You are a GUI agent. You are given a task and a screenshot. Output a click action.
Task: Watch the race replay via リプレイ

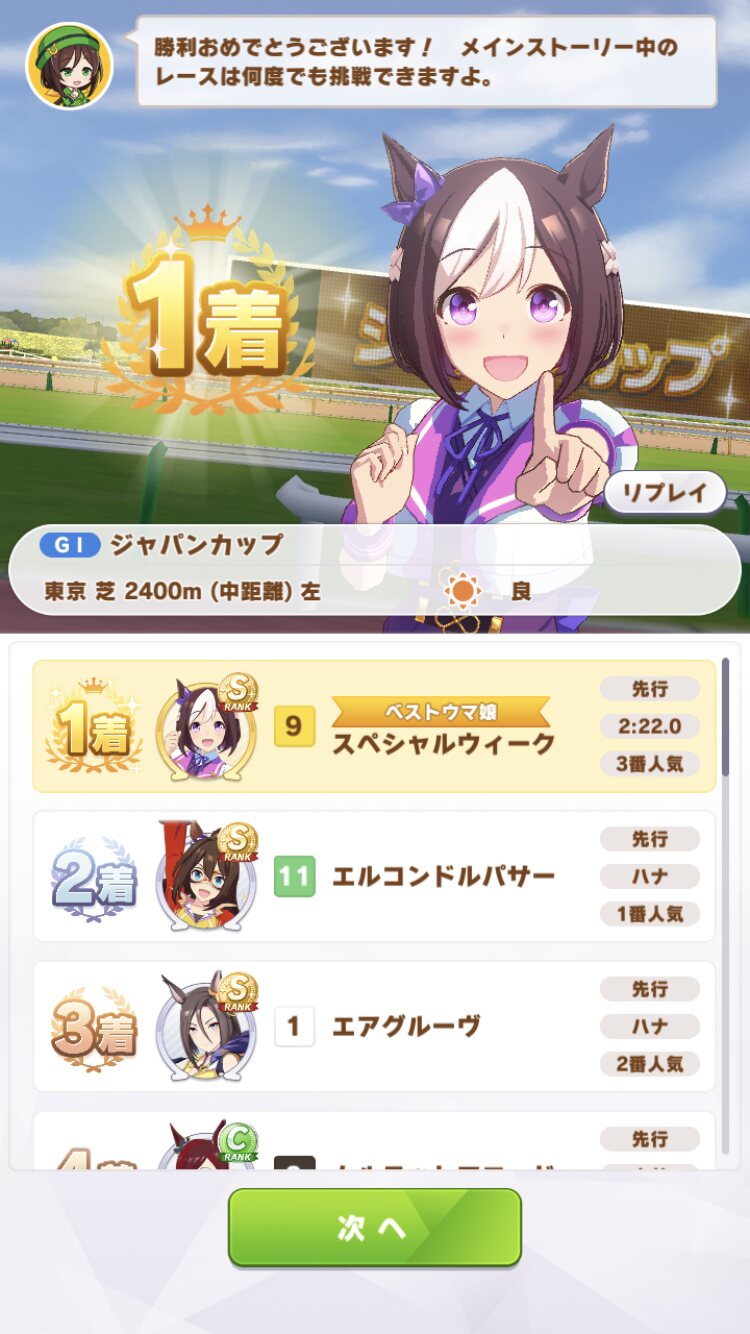coord(665,492)
